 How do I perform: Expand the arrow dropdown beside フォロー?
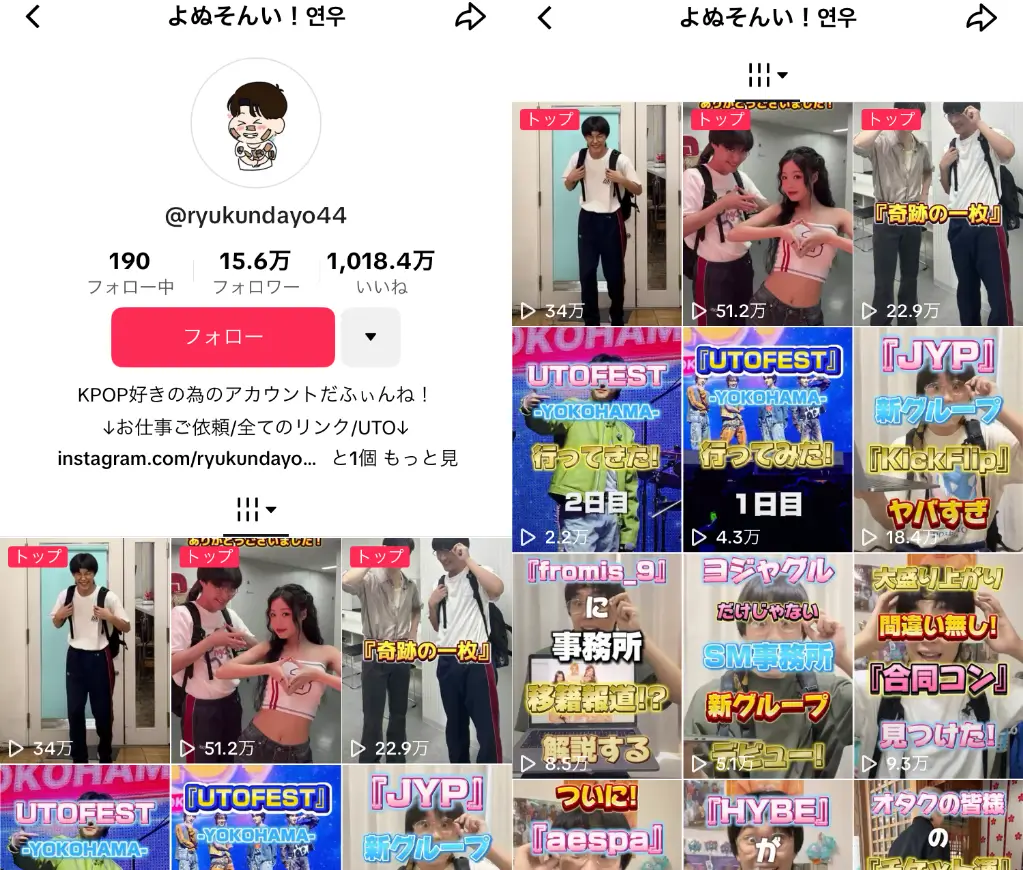(370, 337)
